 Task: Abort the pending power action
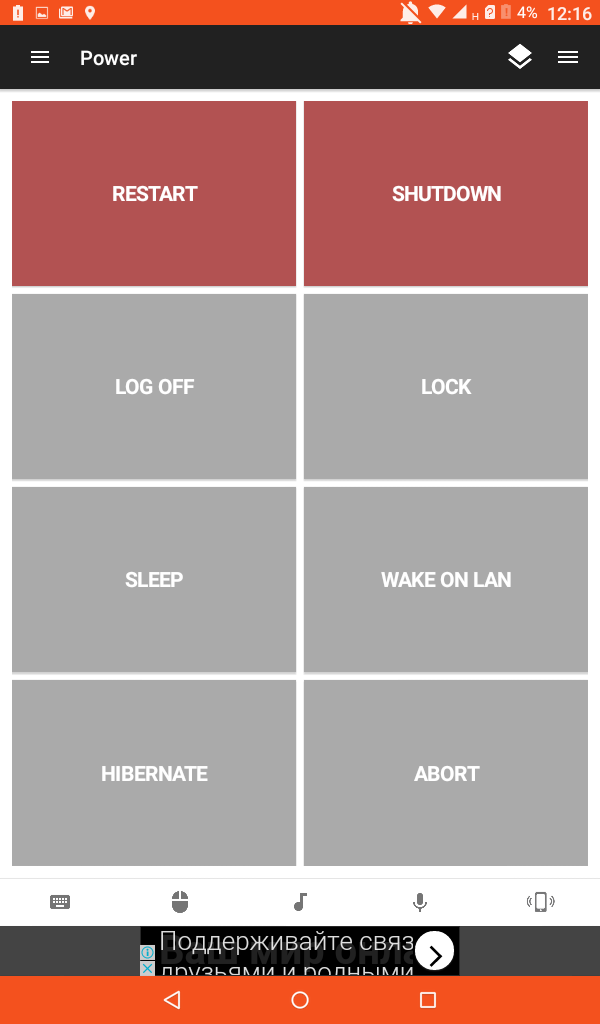[446, 773]
